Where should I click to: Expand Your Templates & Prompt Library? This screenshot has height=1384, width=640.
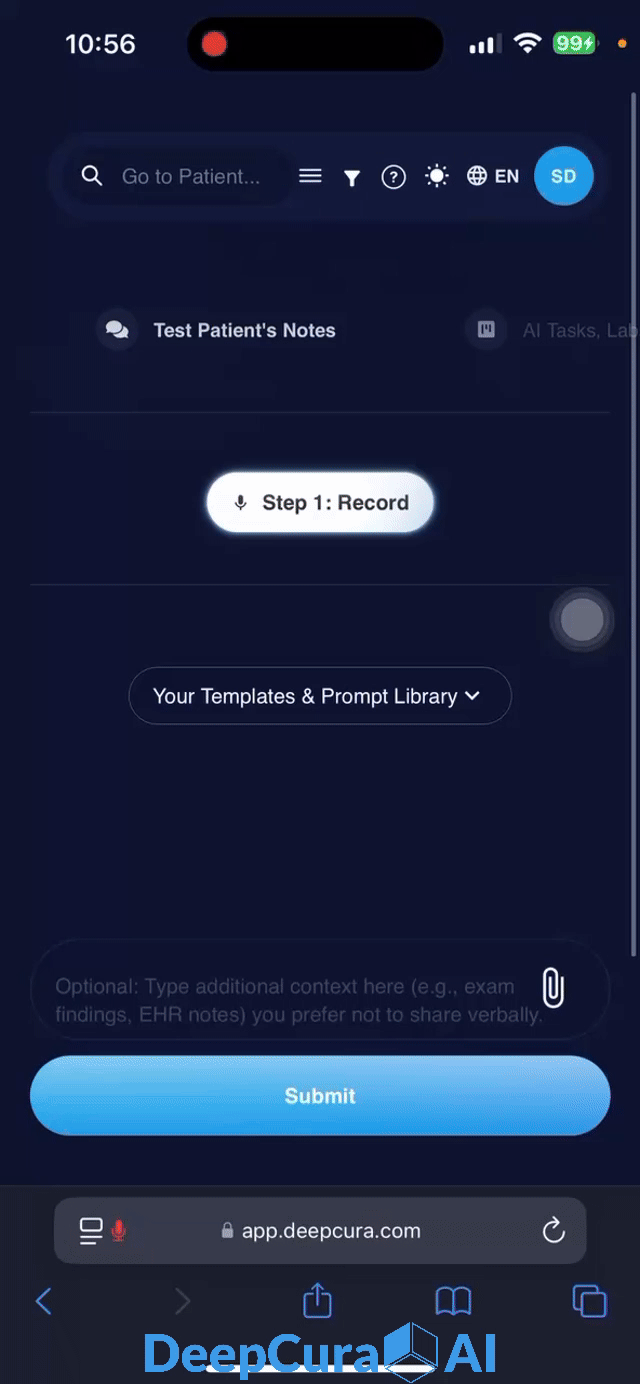tap(320, 696)
